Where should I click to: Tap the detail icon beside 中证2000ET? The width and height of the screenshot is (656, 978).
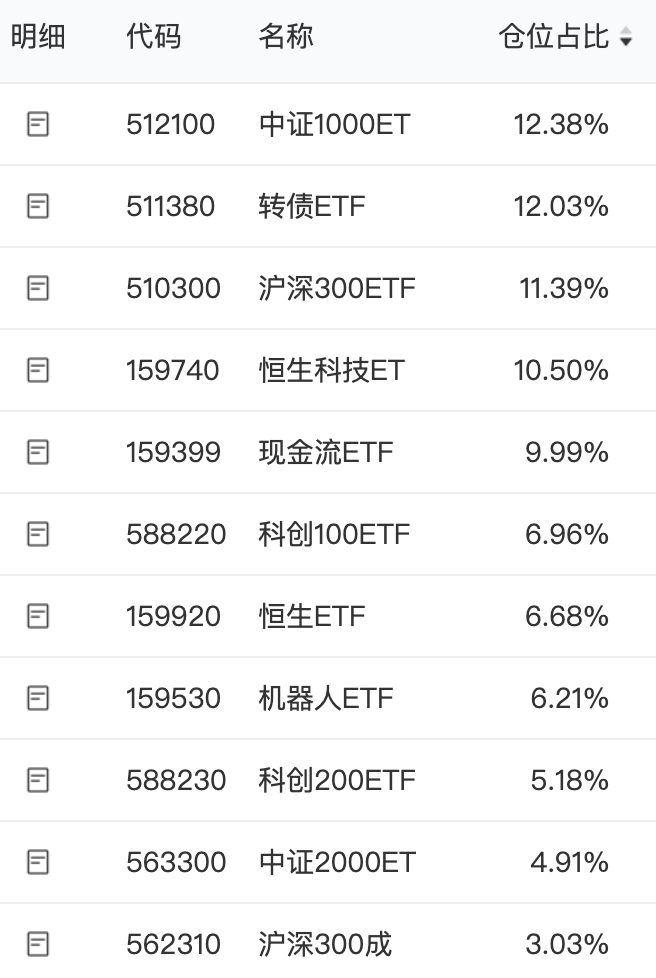[38, 862]
